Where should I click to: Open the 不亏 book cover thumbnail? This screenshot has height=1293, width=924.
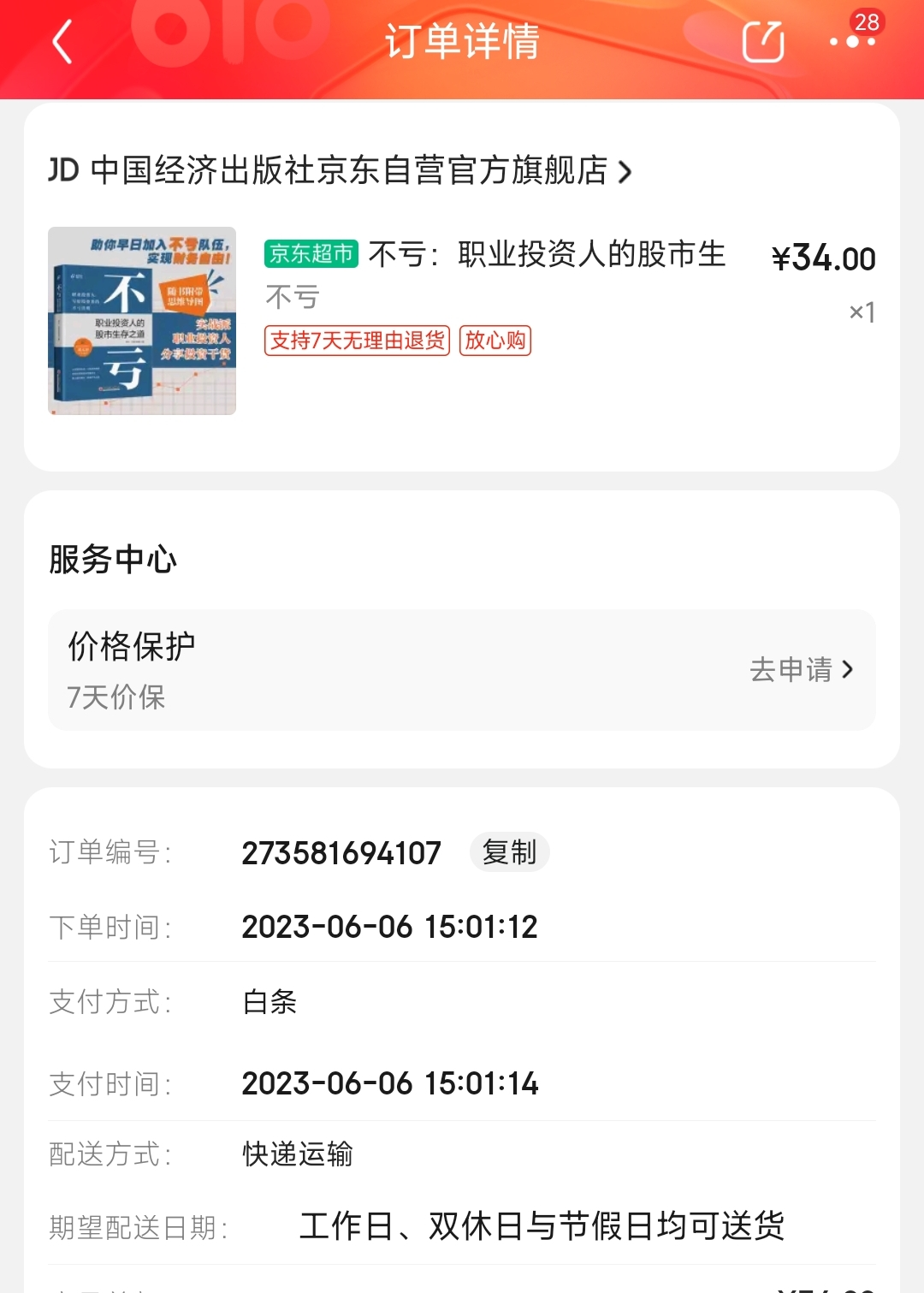pyautogui.click(x=142, y=321)
